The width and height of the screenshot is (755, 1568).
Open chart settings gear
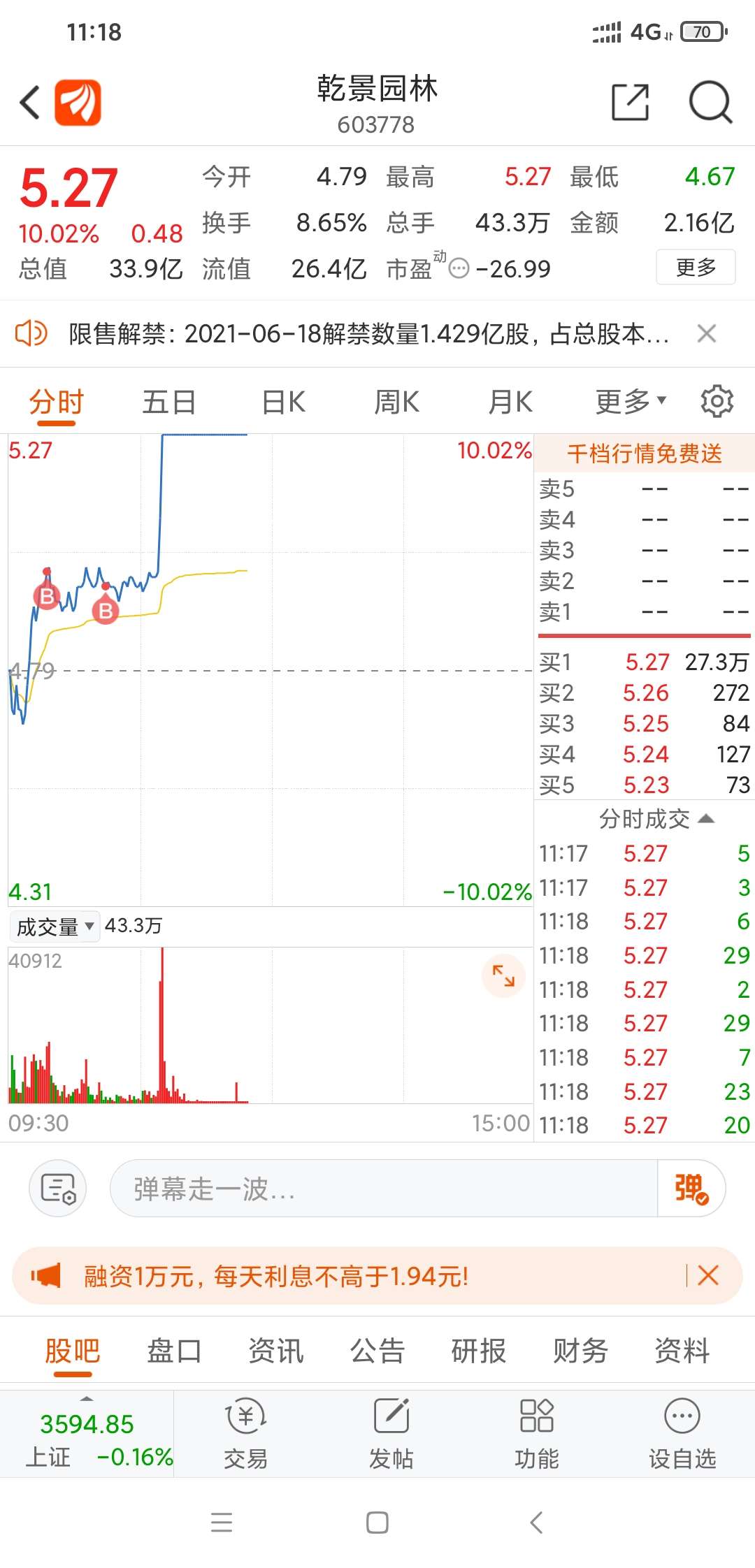click(x=717, y=402)
